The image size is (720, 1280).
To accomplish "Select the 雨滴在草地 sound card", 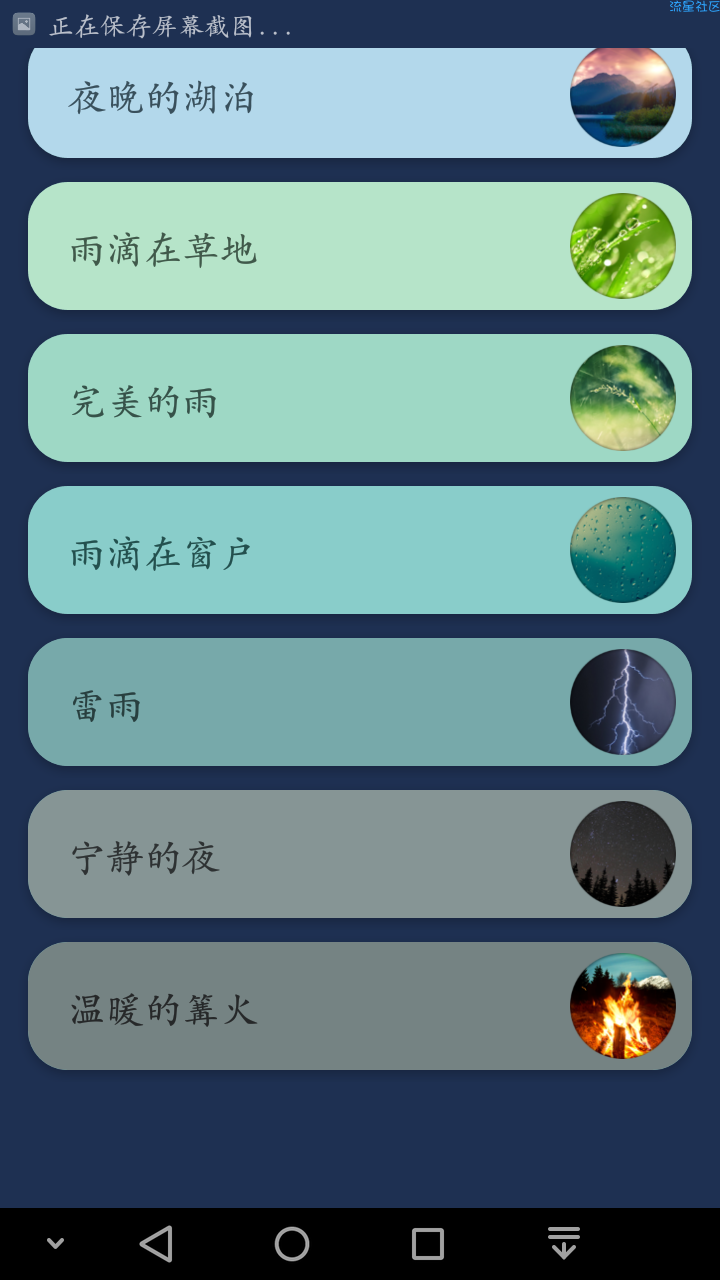I will (360, 246).
